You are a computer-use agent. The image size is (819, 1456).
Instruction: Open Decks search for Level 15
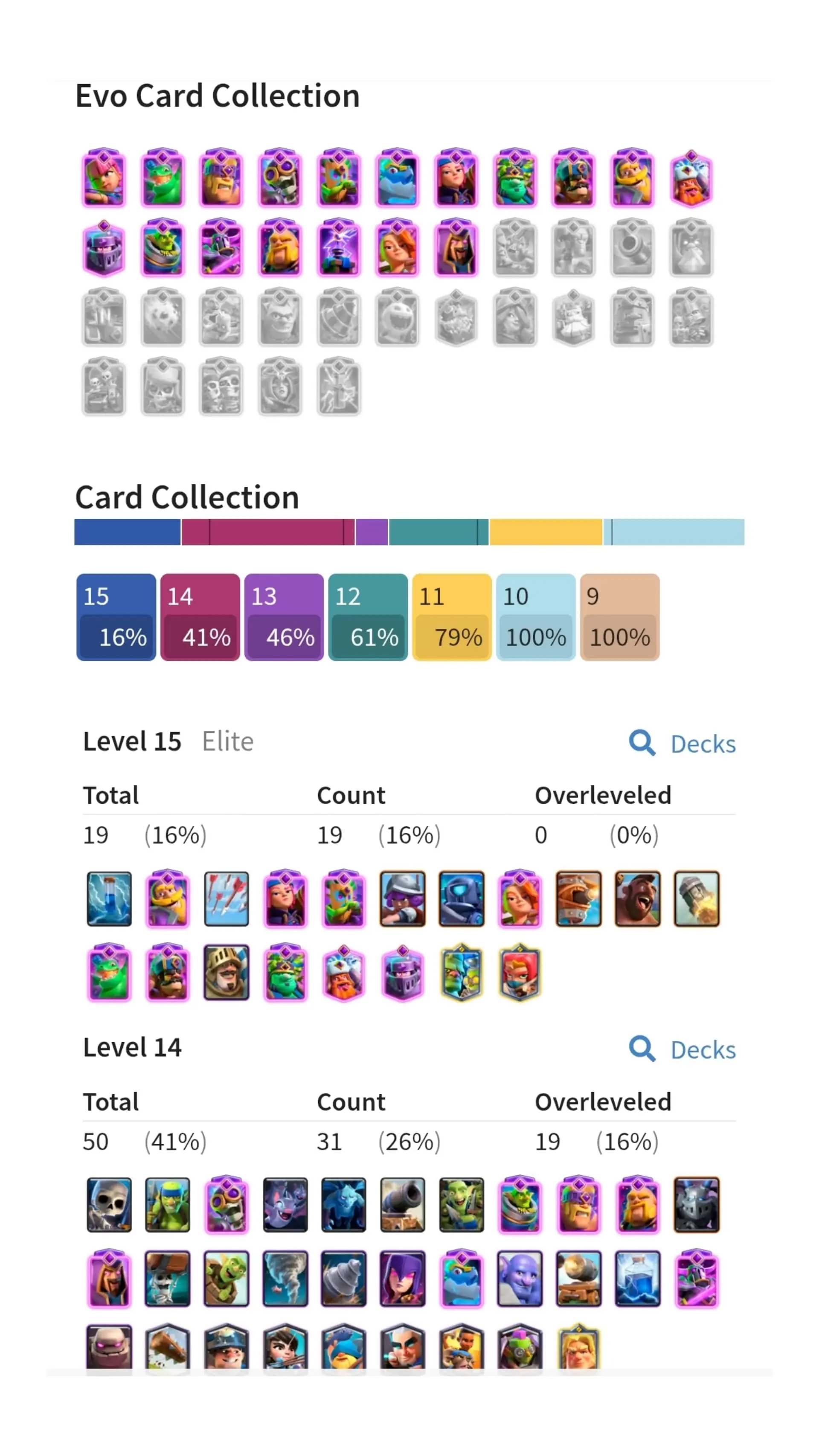[x=682, y=744]
